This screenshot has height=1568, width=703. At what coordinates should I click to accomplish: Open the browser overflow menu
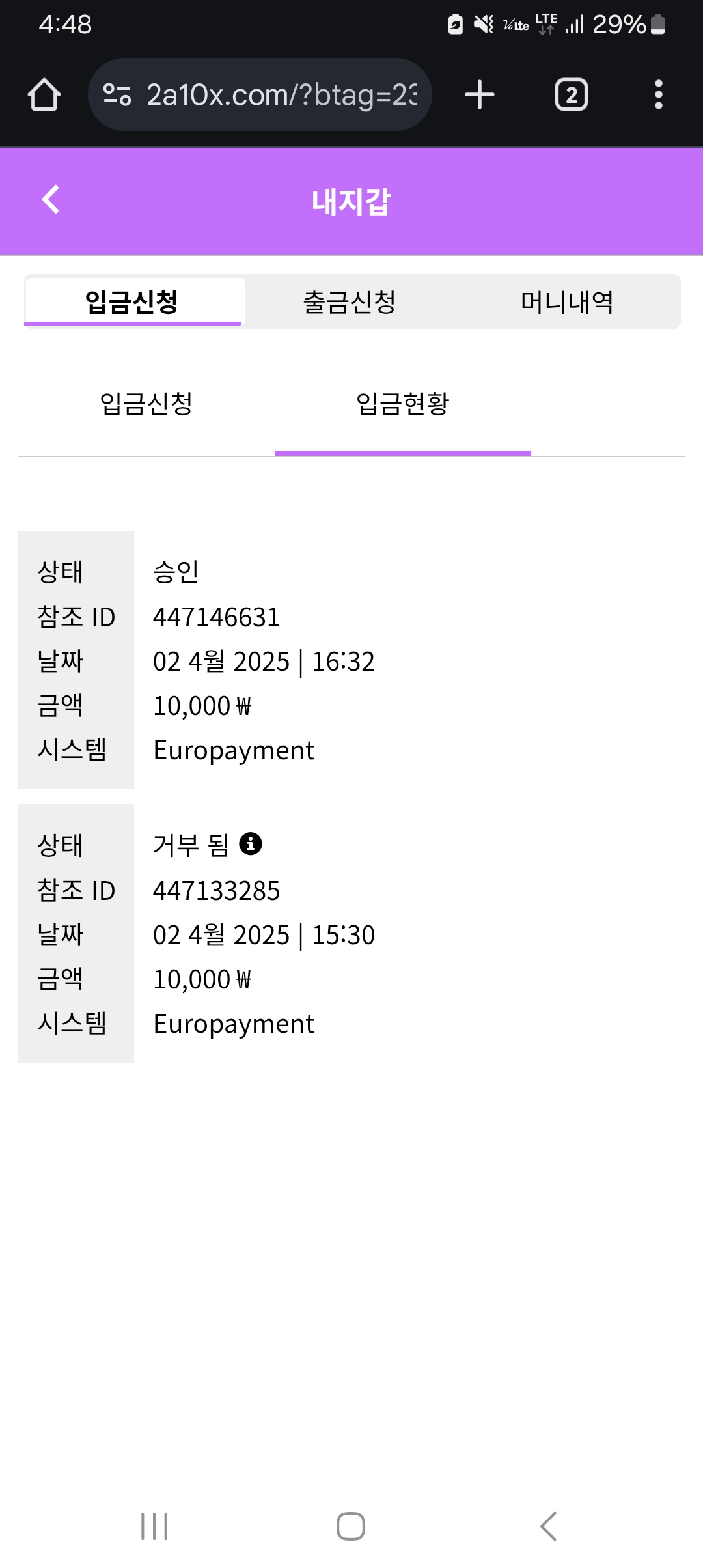658,95
